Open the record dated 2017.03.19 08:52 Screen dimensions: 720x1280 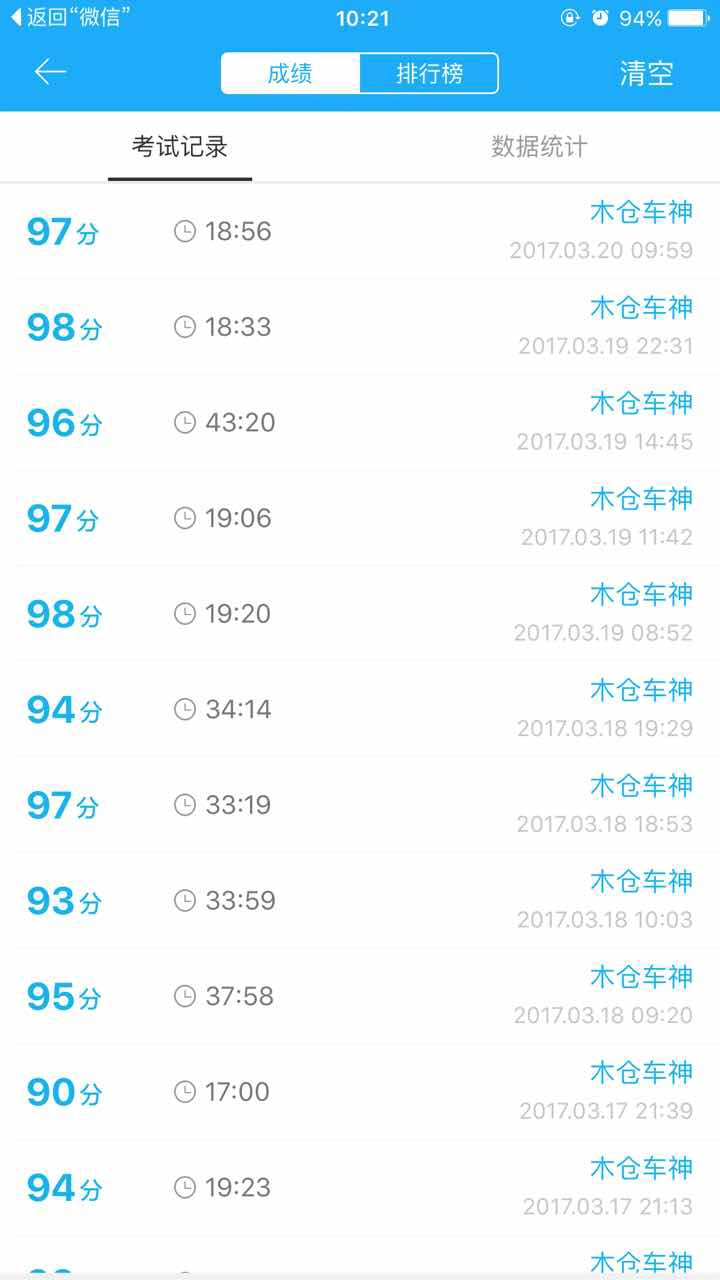[x=360, y=614]
